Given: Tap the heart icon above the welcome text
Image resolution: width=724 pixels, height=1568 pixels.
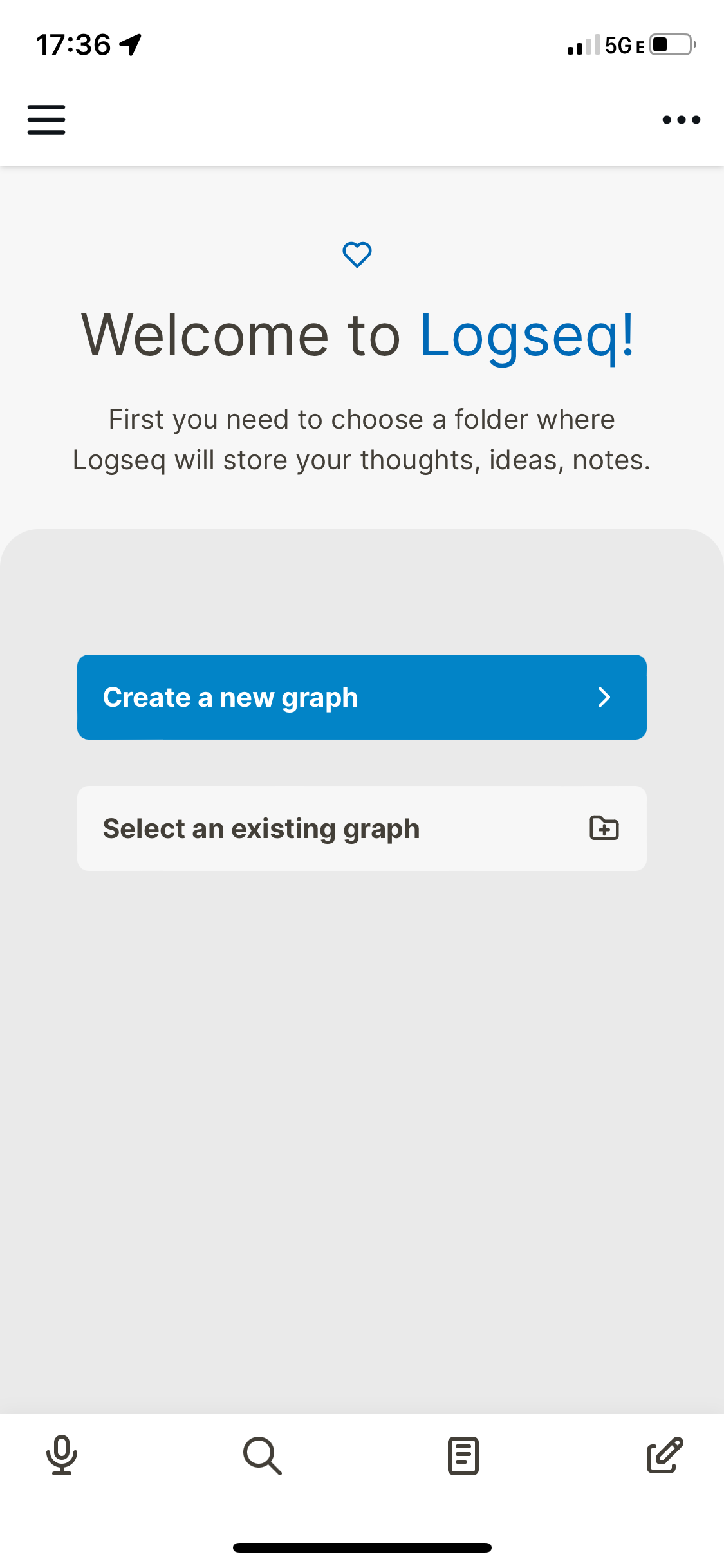Looking at the screenshot, I should pyautogui.click(x=357, y=255).
